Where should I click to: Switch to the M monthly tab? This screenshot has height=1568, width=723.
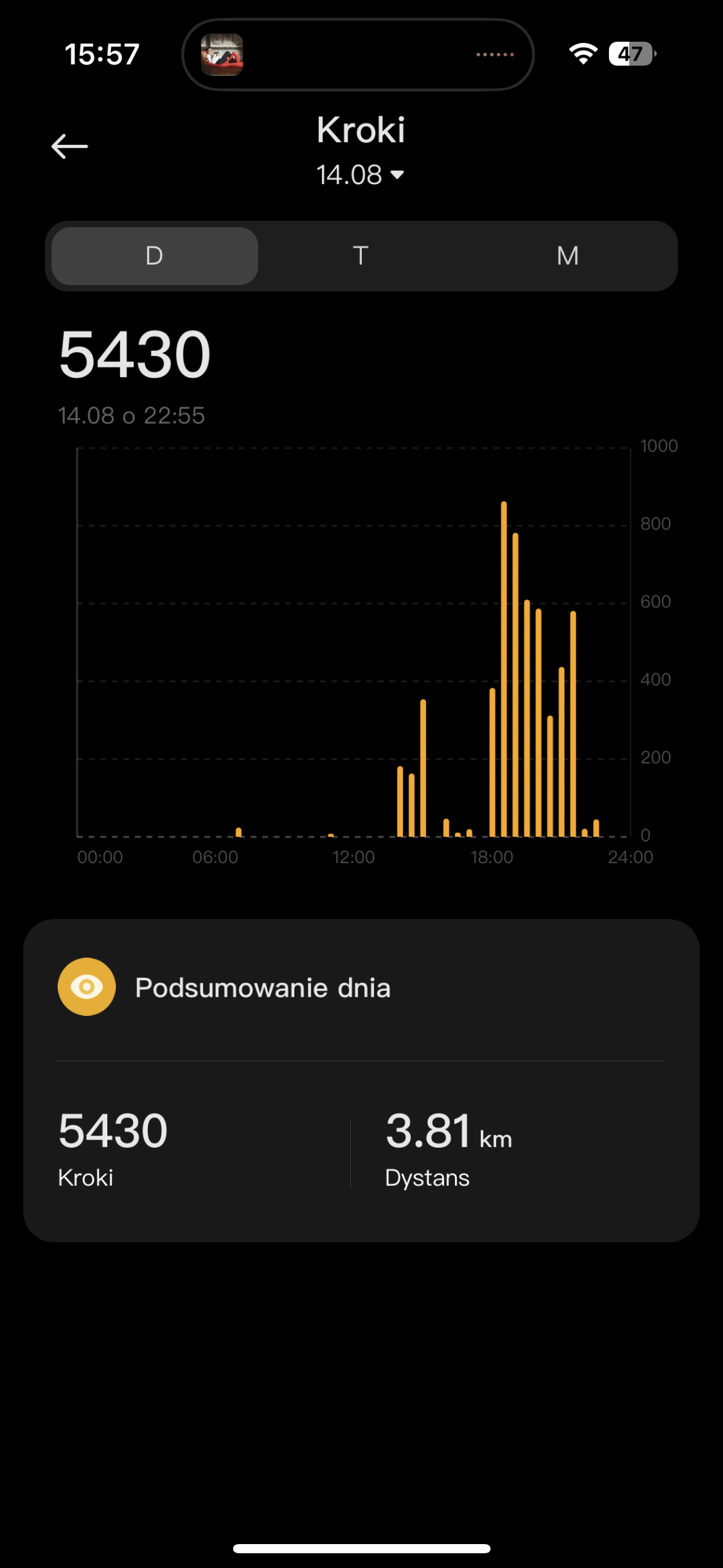pyautogui.click(x=568, y=256)
